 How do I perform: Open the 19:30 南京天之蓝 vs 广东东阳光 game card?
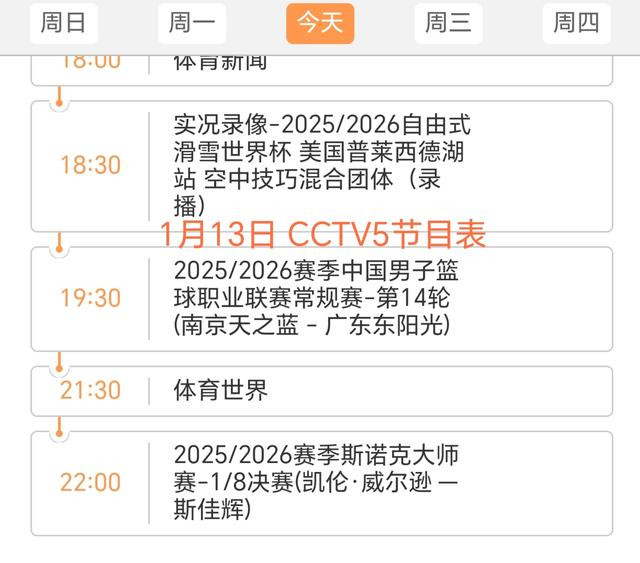[x=322, y=299]
